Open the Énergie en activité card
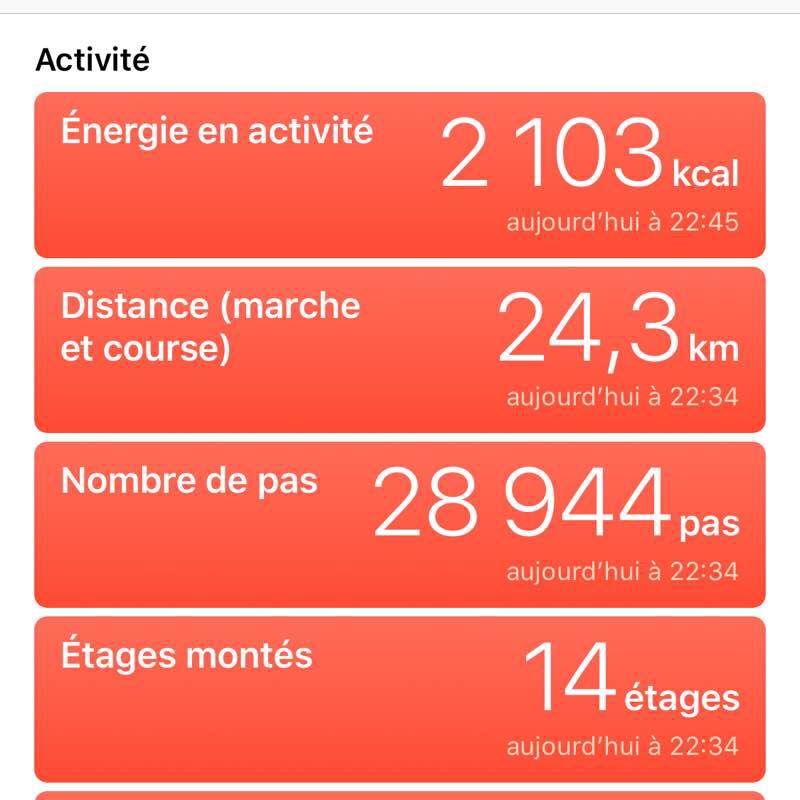This screenshot has width=800, height=800. [x=400, y=175]
